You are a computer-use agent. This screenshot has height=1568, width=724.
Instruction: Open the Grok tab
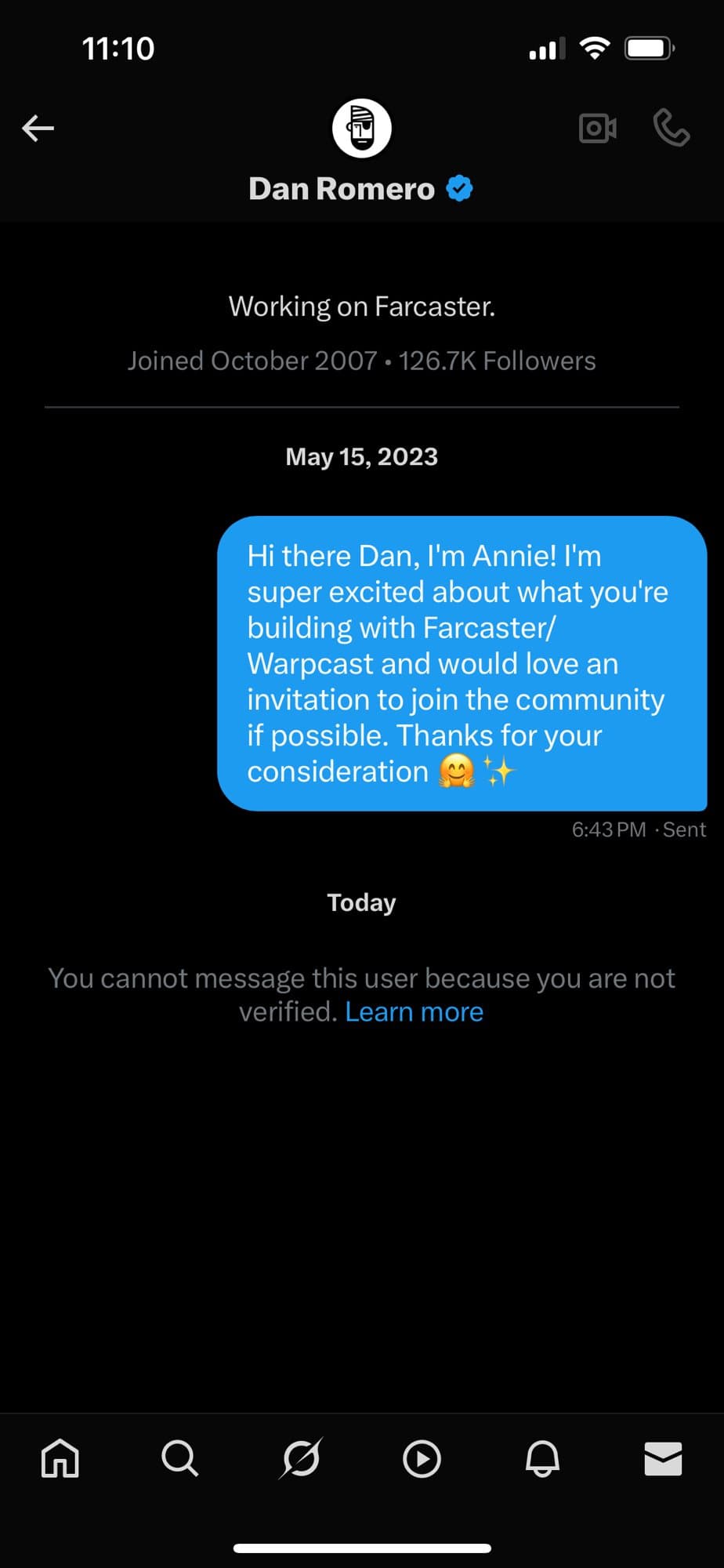pos(301,1458)
